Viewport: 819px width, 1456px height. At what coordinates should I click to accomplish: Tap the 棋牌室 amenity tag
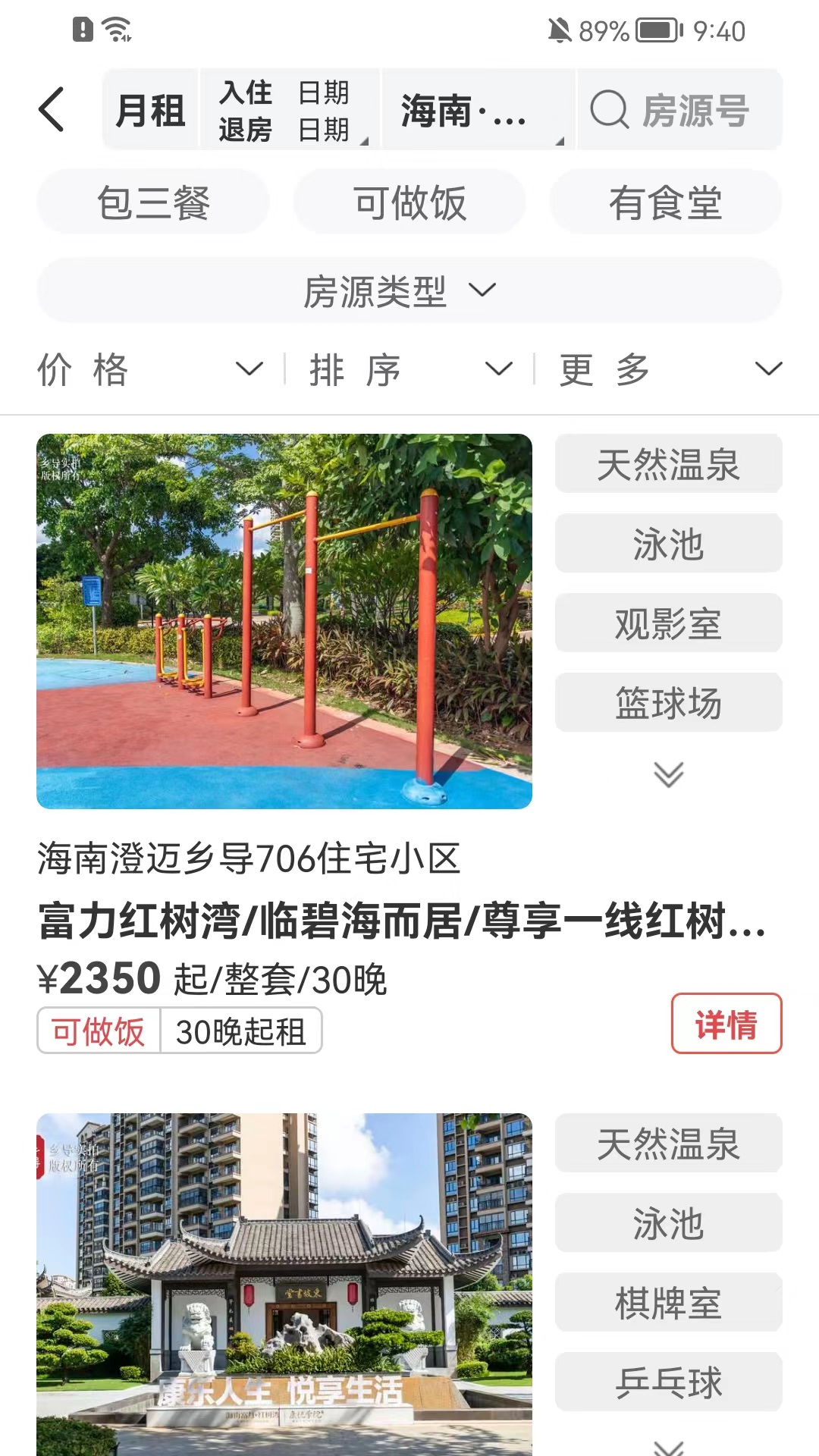coord(668,1302)
